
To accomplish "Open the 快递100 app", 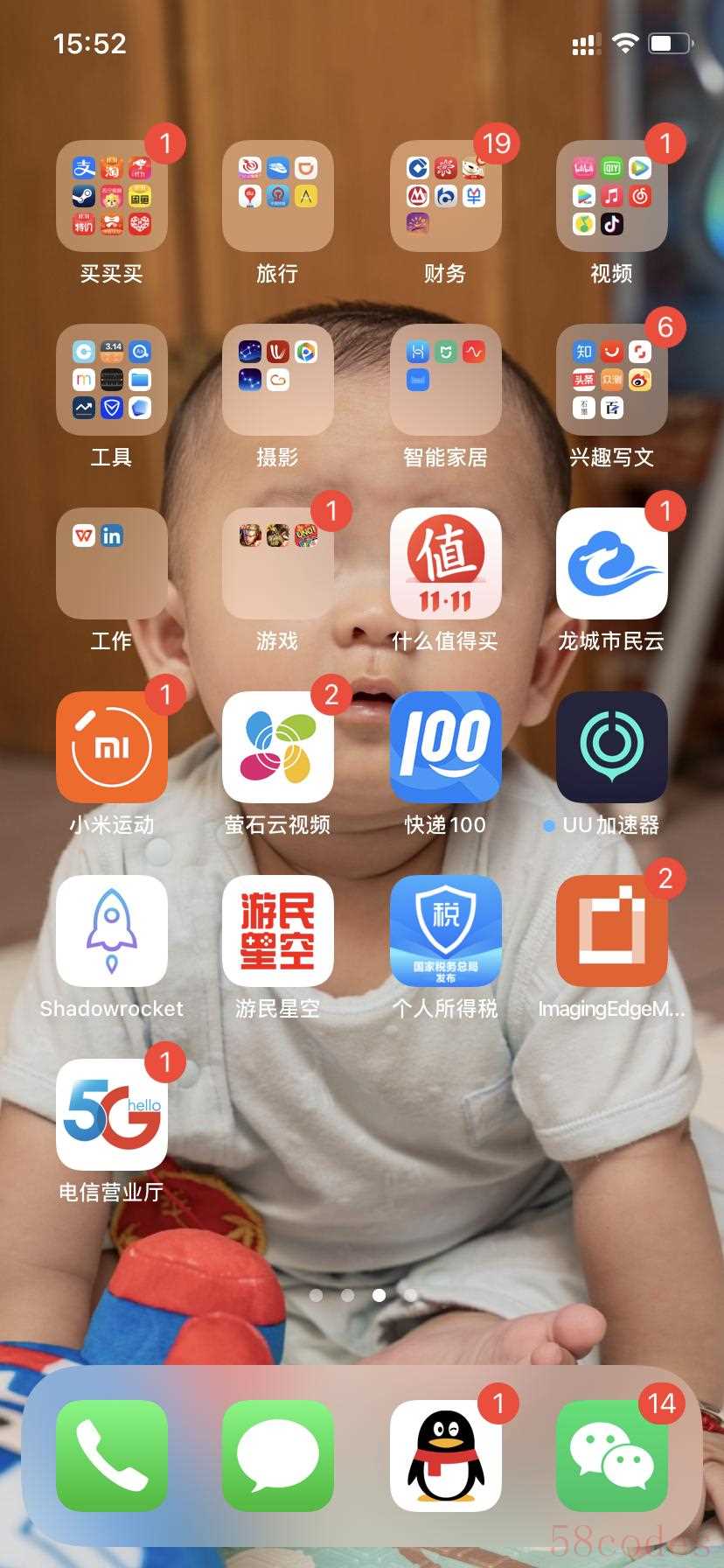I will pos(445,747).
